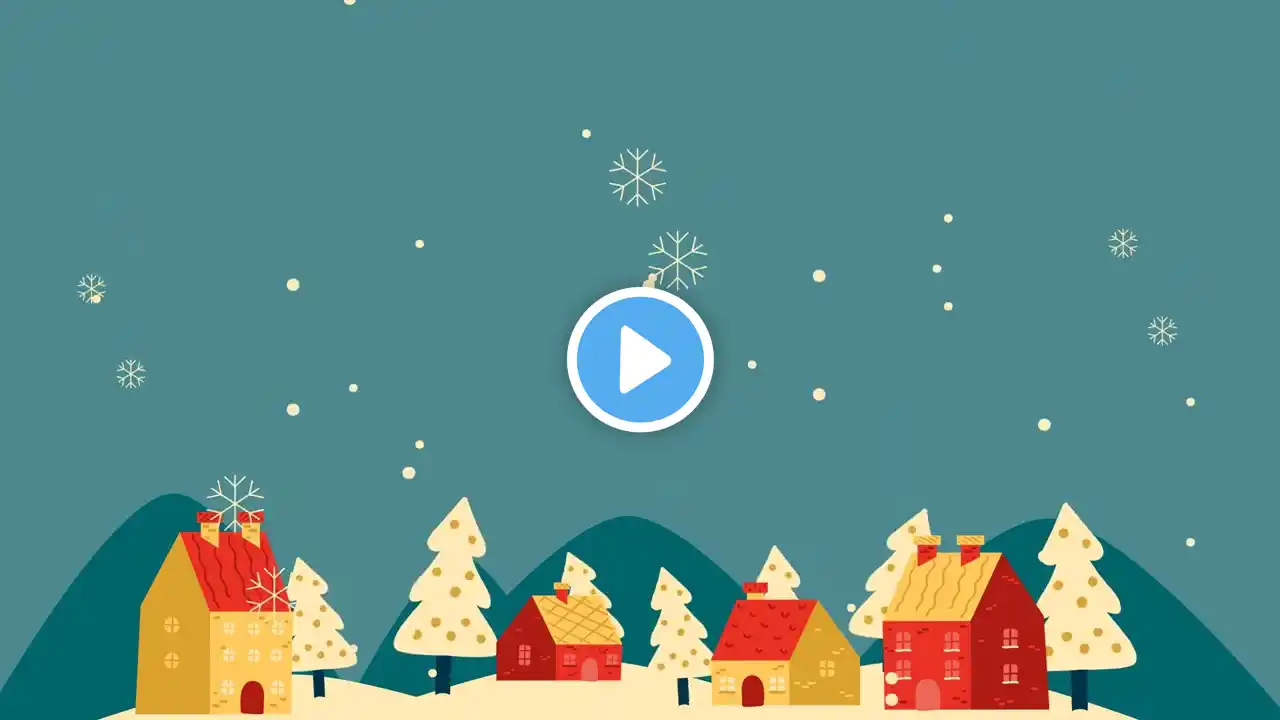
Task: Play the winter village video
Action: (640, 359)
